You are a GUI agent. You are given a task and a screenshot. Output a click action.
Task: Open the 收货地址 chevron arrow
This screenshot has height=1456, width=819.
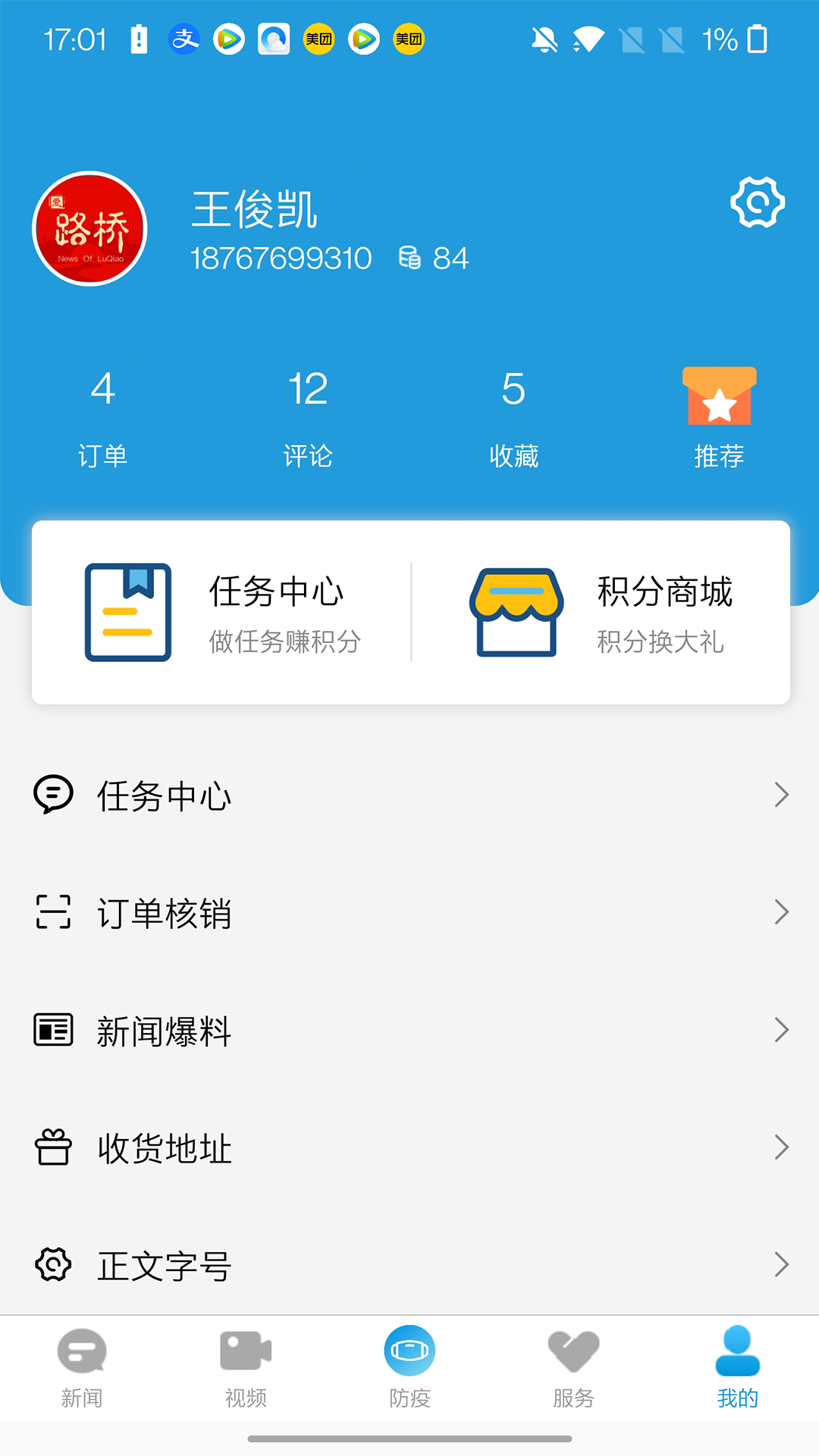(x=783, y=1147)
